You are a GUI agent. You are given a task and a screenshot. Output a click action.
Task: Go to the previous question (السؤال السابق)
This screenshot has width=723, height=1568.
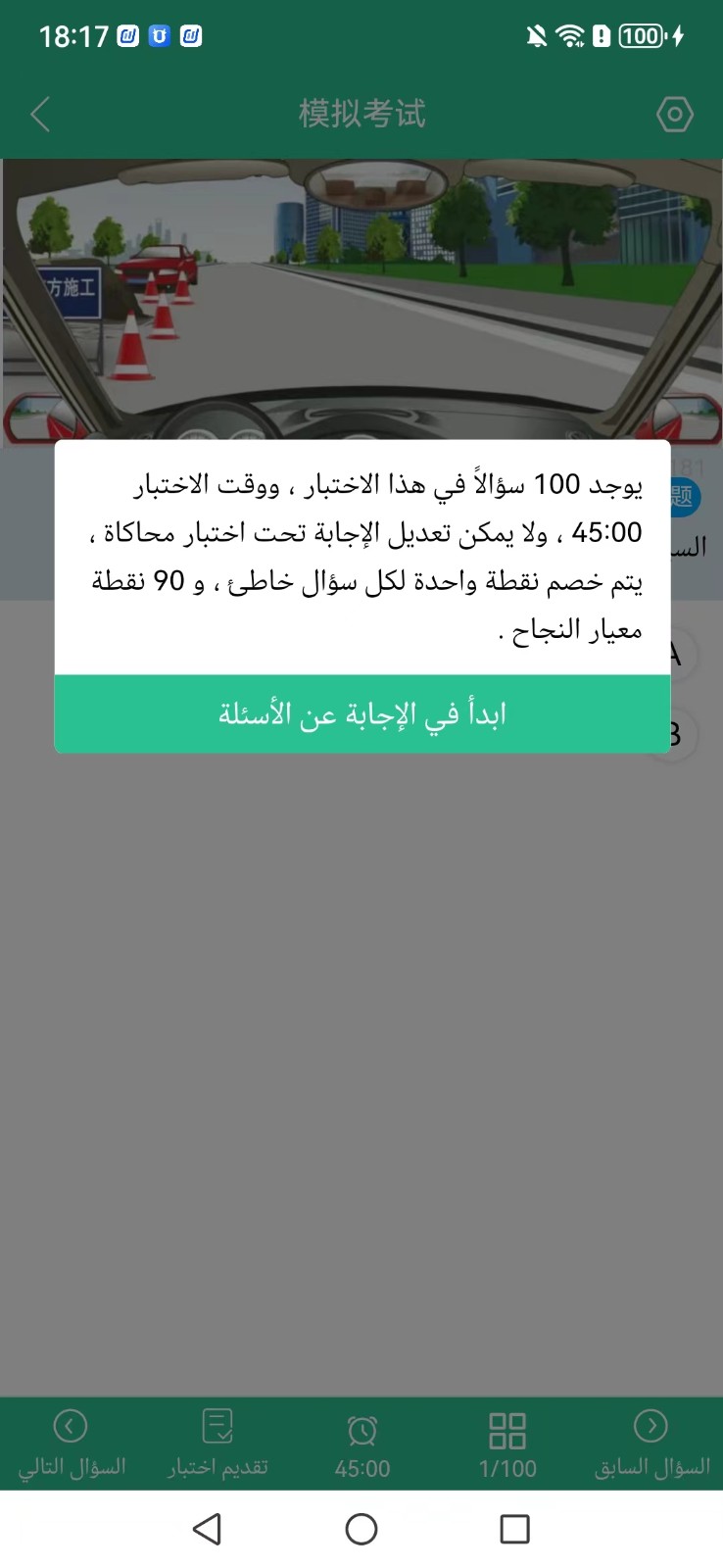(x=651, y=1443)
